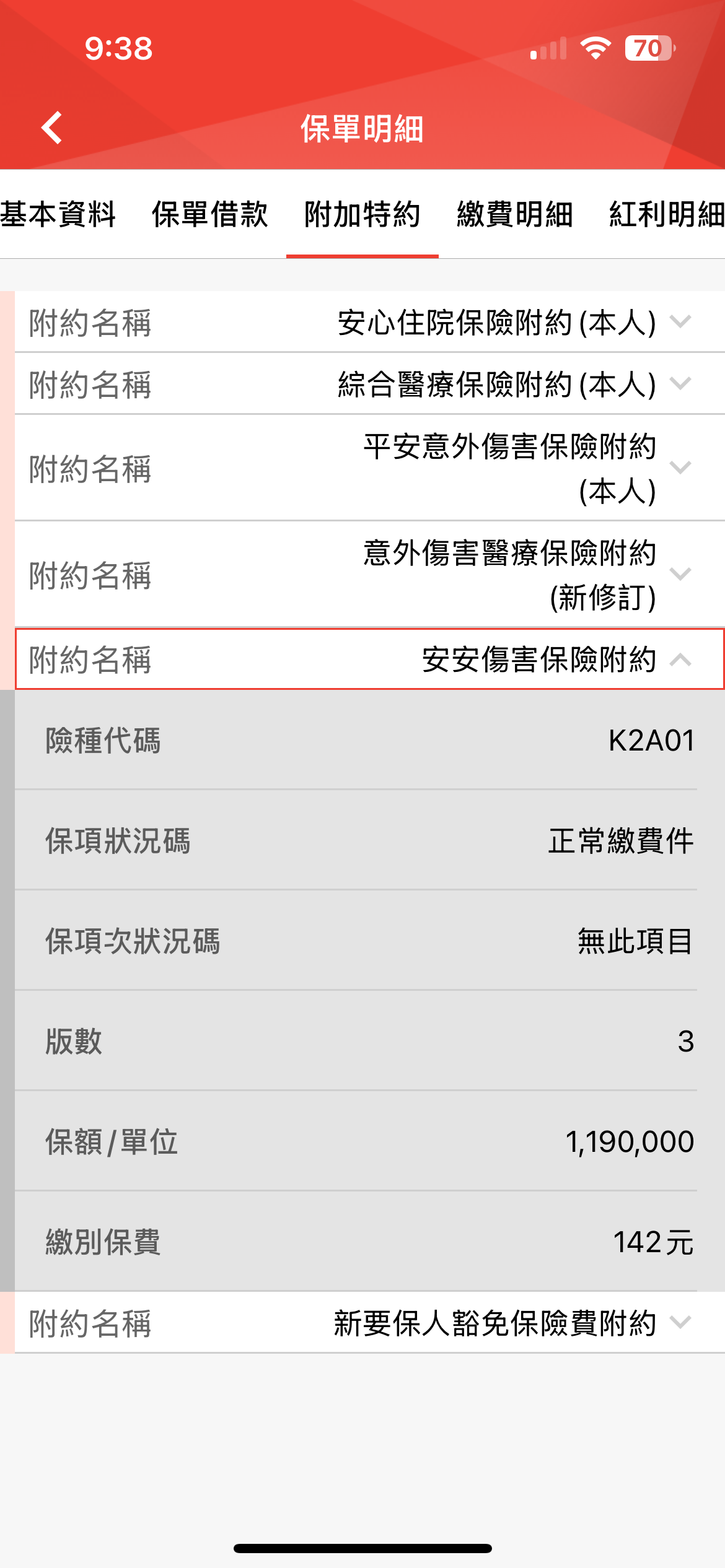Expand 安心住院保險附約 (本人) details
The image size is (725, 1568).
point(370,322)
